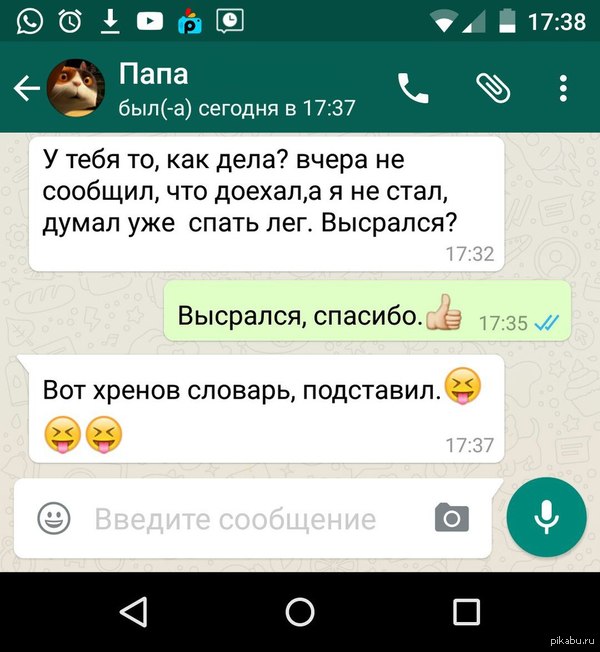Tap the voice message microphone button
The image size is (600, 652).
pos(546,518)
